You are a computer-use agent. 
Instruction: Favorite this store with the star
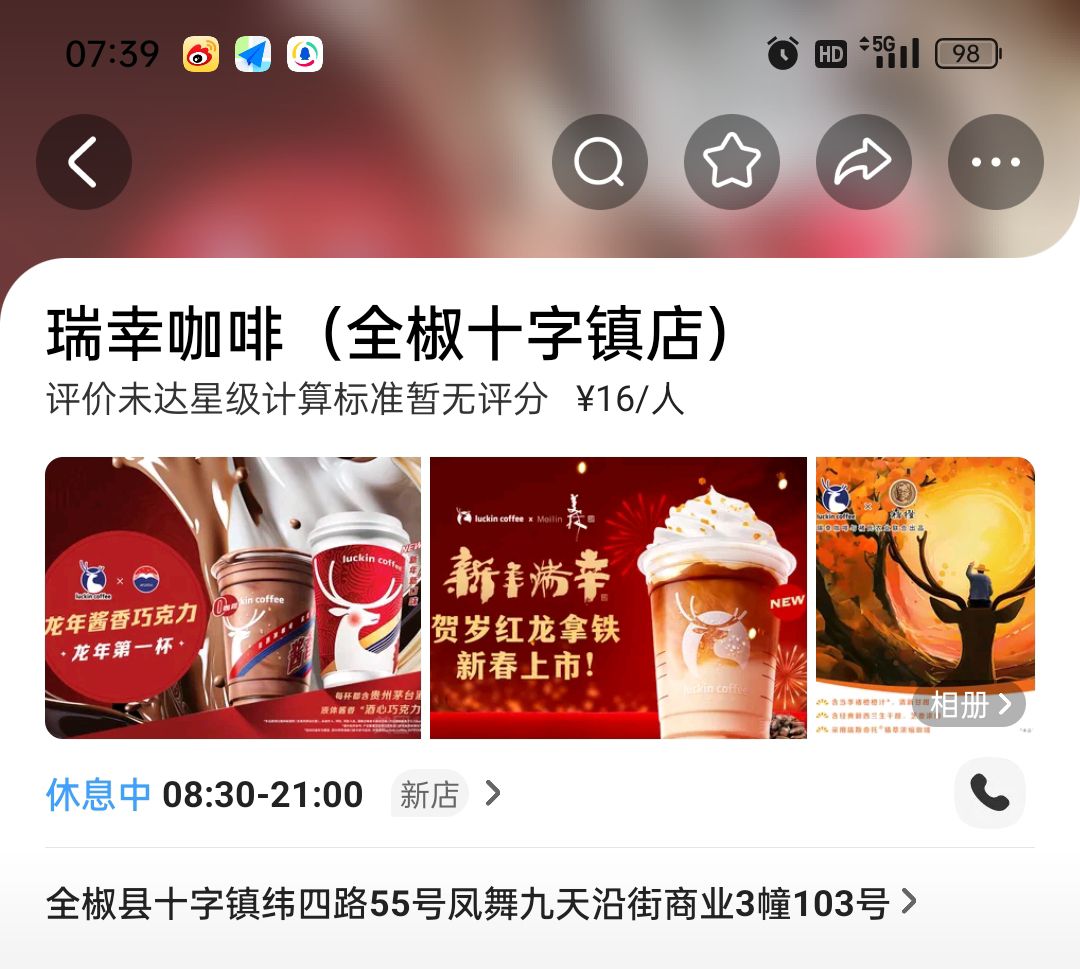(x=731, y=162)
